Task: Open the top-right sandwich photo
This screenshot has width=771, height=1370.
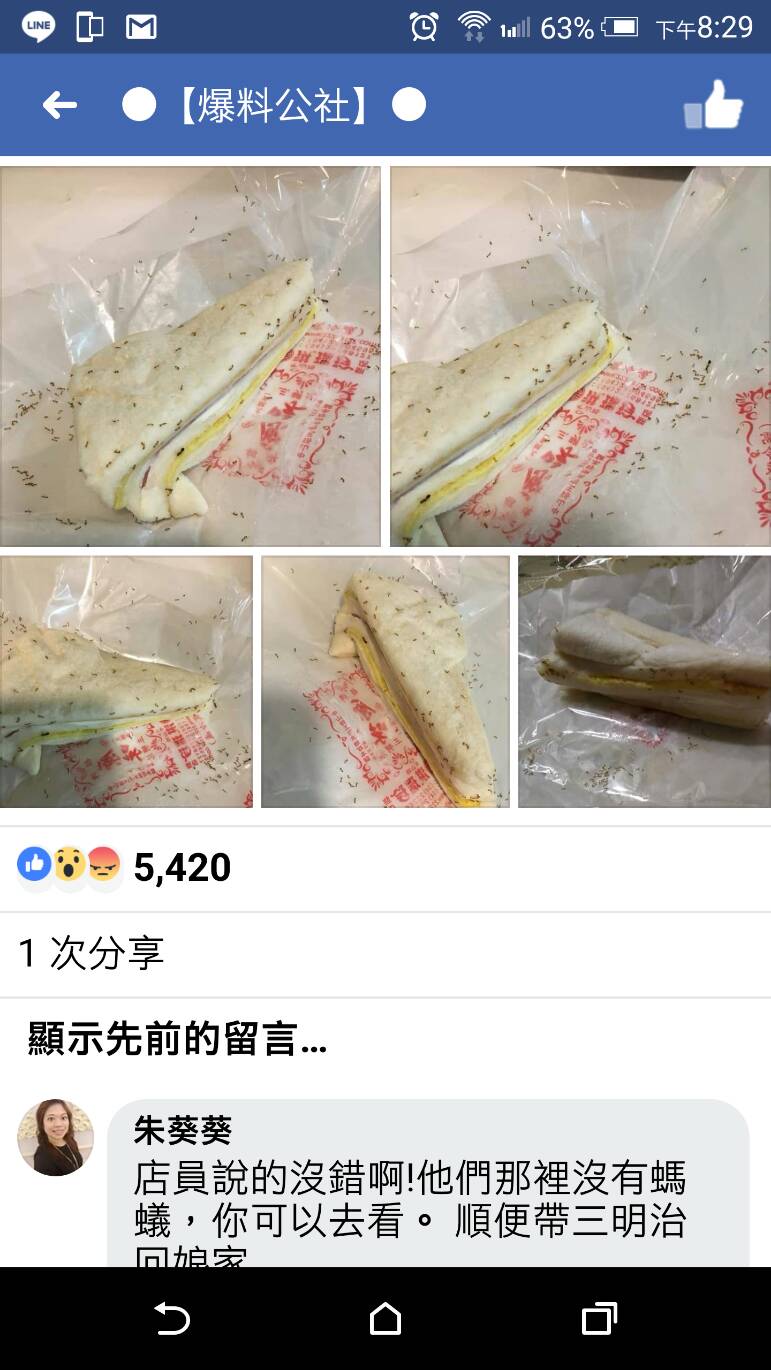Action: pyautogui.click(x=580, y=356)
